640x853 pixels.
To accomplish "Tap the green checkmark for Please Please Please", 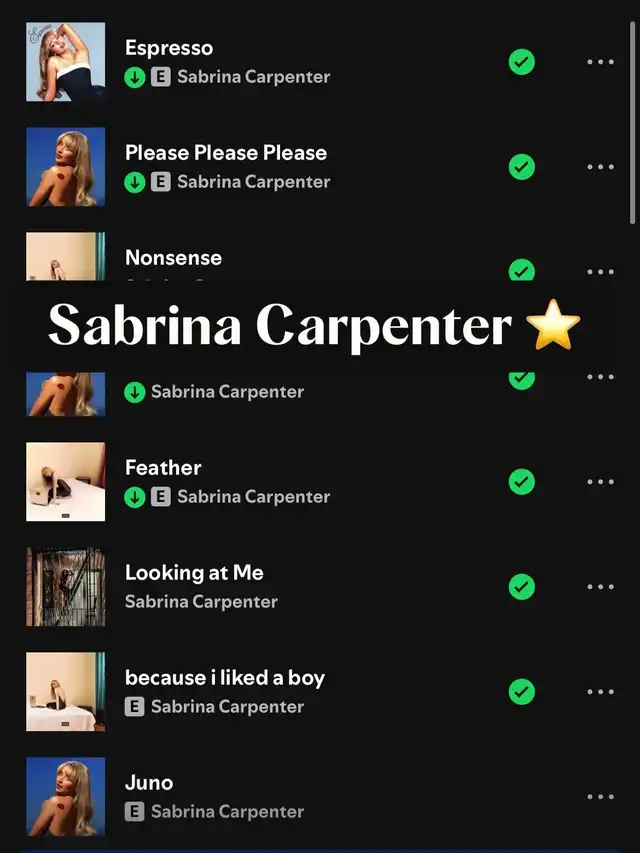I will coord(522,167).
